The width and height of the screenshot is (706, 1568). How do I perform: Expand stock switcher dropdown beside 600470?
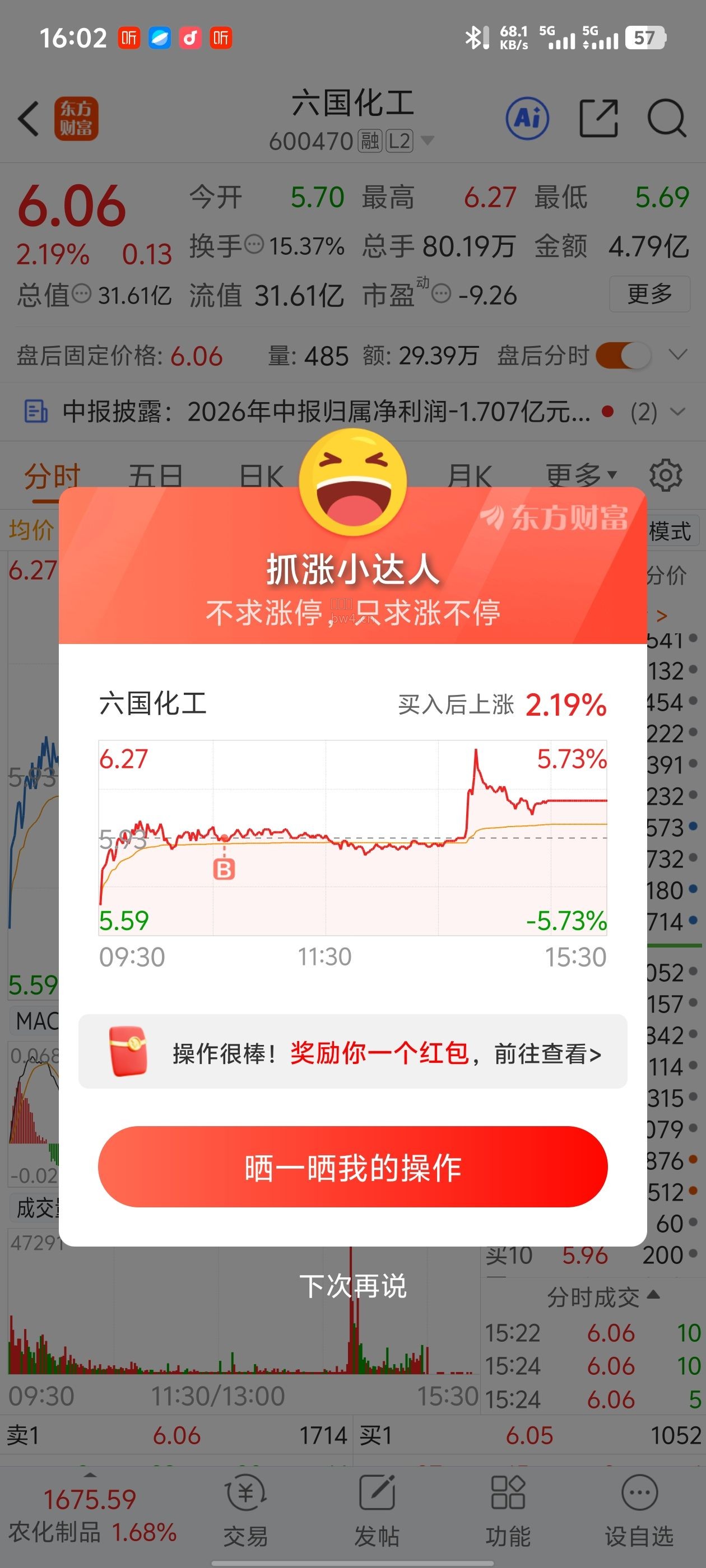(x=428, y=141)
